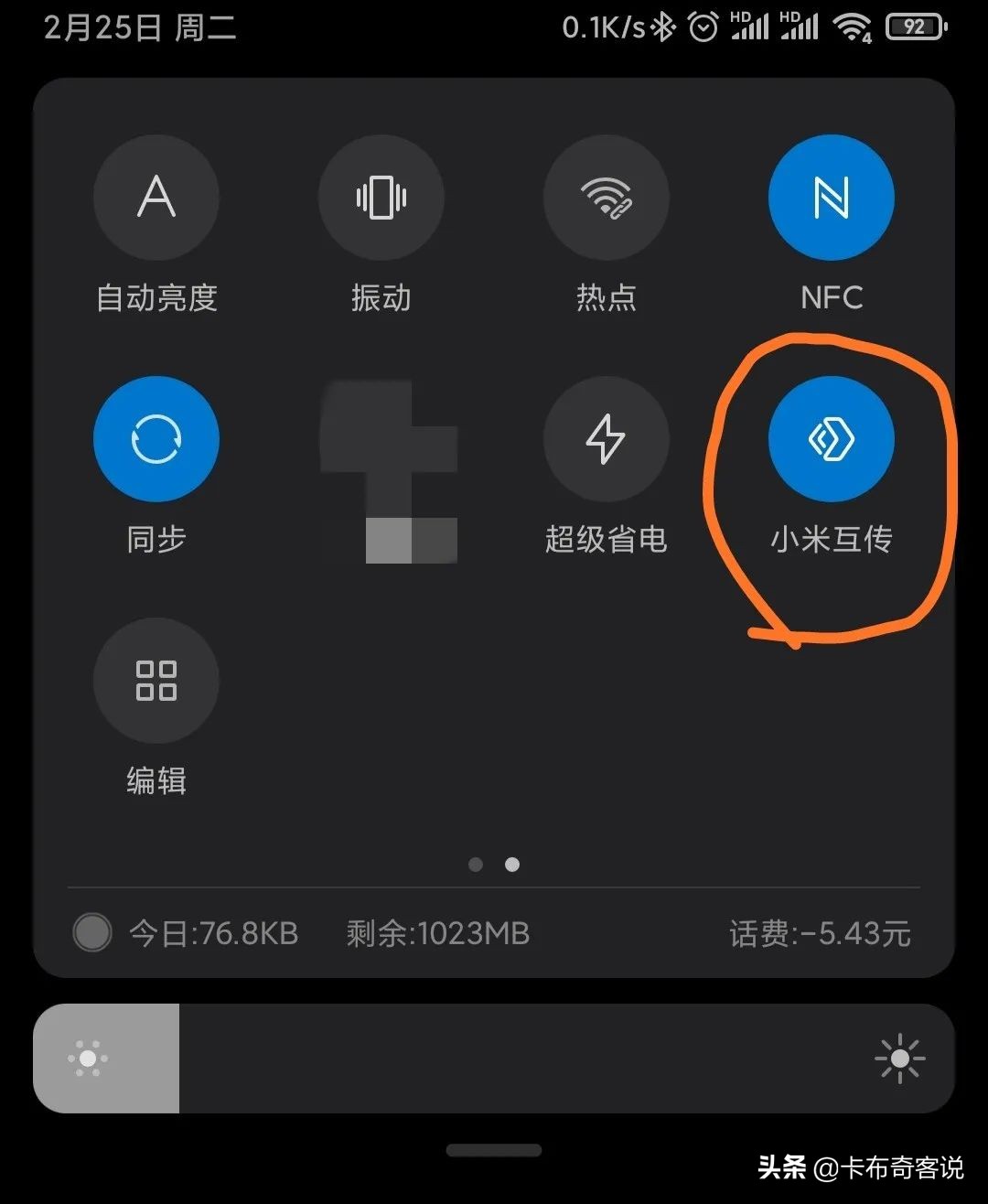Viewport: 988px width, 1204px height.
Task: Tap the battery 92 status icon
Action: click(x=912, y=27)
